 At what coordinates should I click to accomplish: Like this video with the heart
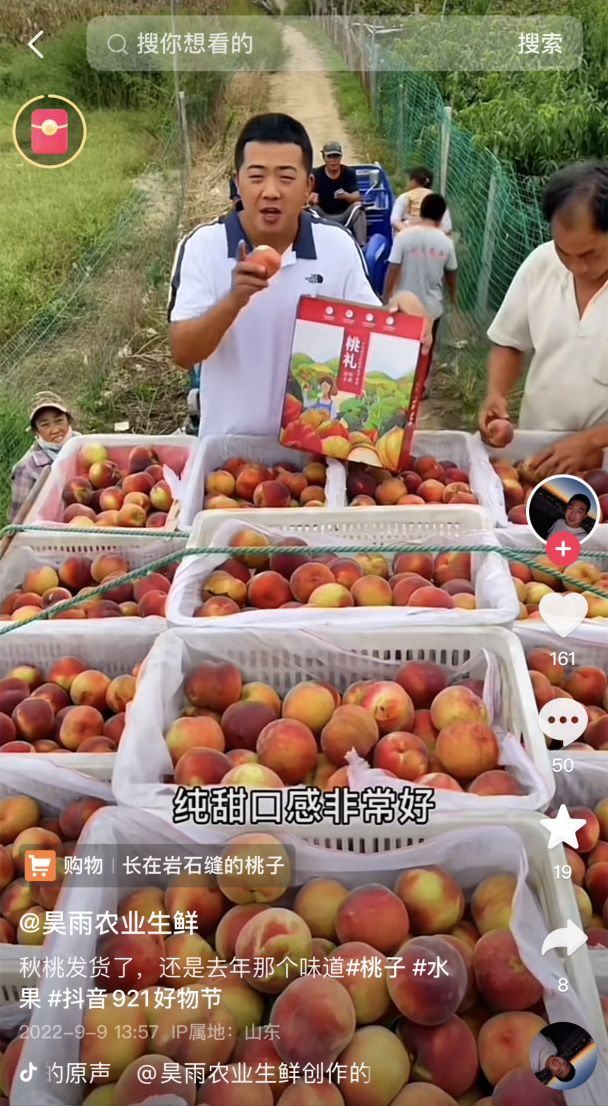(562, 614)
